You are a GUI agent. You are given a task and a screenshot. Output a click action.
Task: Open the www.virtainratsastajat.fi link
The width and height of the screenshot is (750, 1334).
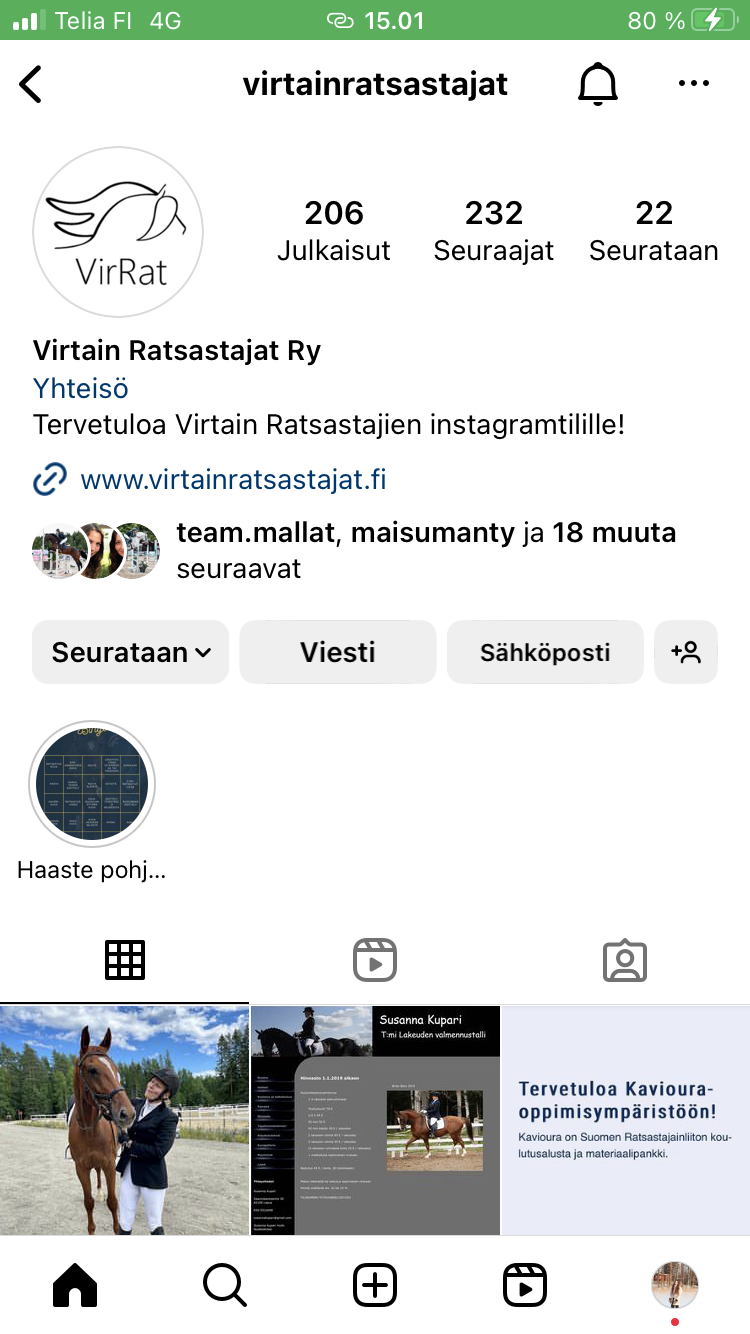click(233, 480)
